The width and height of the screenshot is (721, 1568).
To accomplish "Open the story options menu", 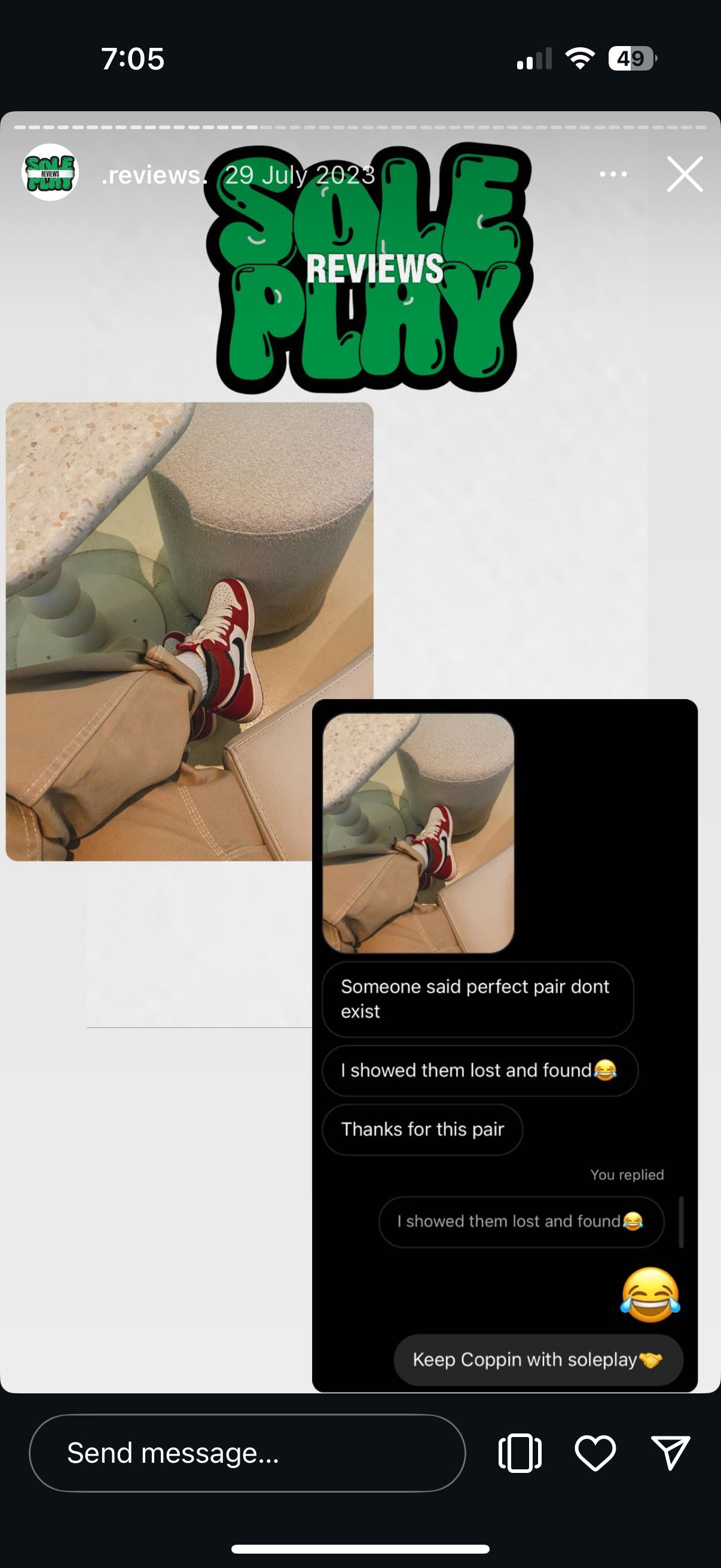I will click(613, 174).
